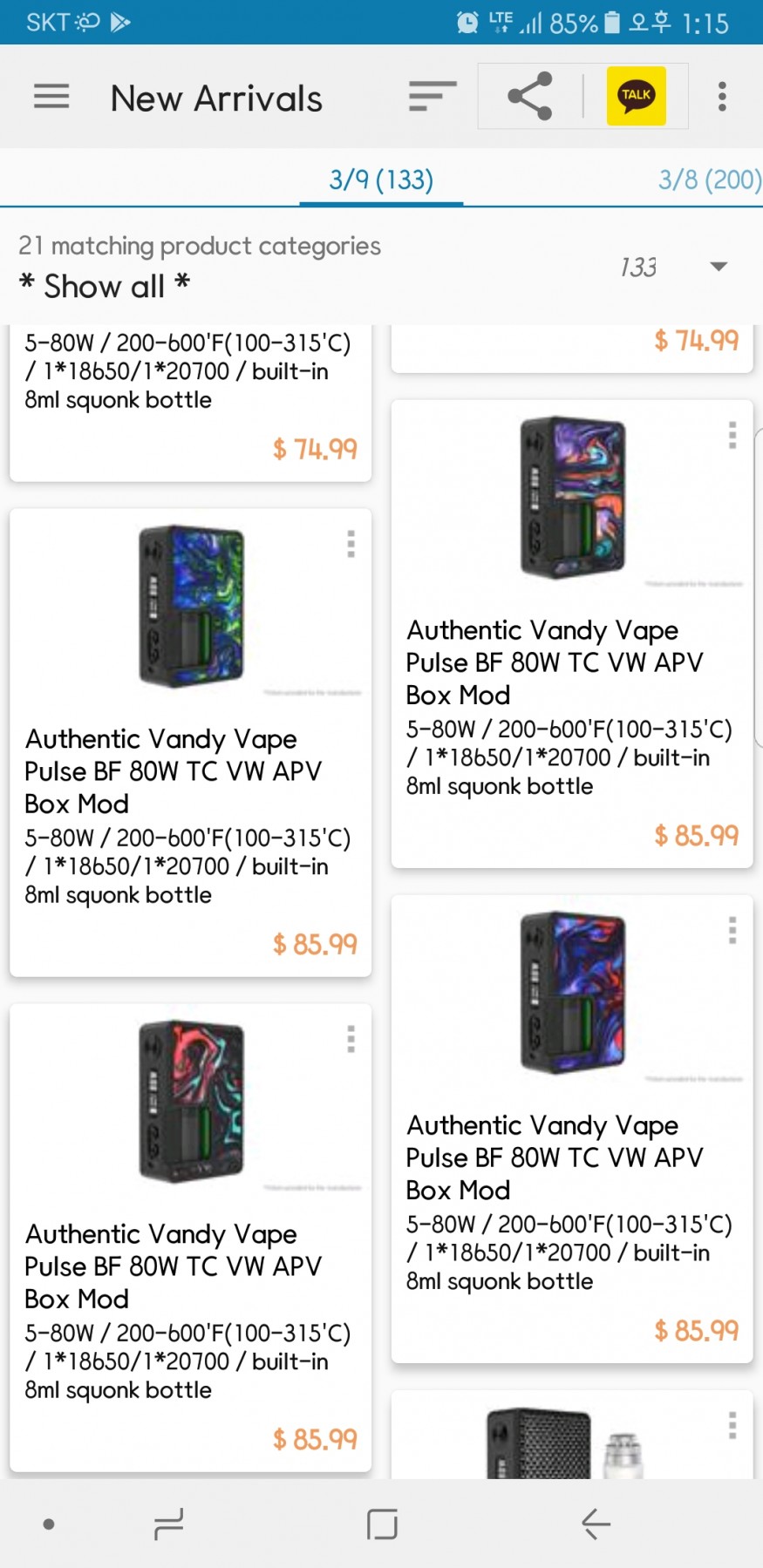Open three-dot menu on red-blue swirl card
This screenshot has height=1568, width=763.
732,931
